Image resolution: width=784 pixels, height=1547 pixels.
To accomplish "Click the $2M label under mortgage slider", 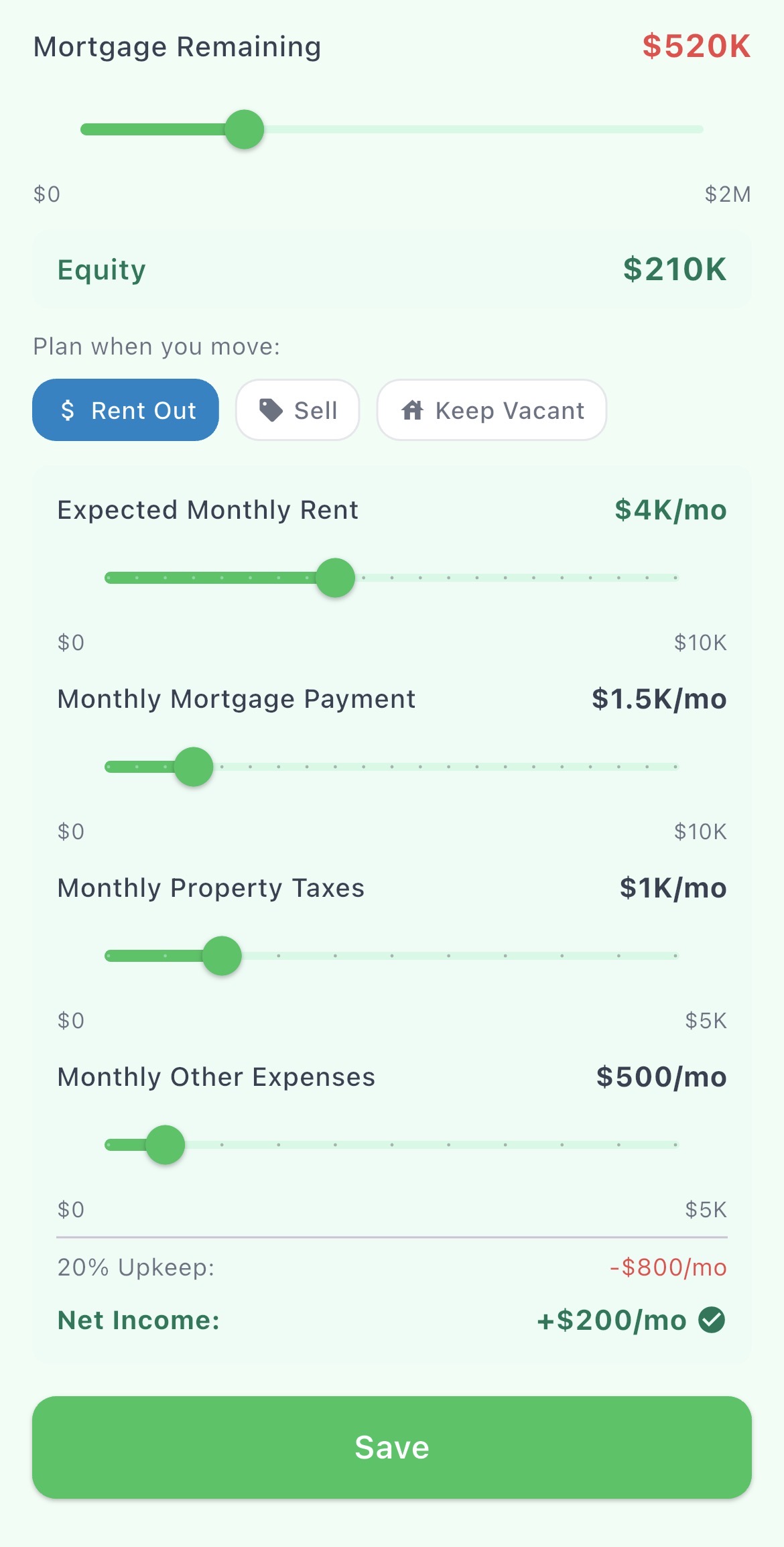I will pos(728,194).
